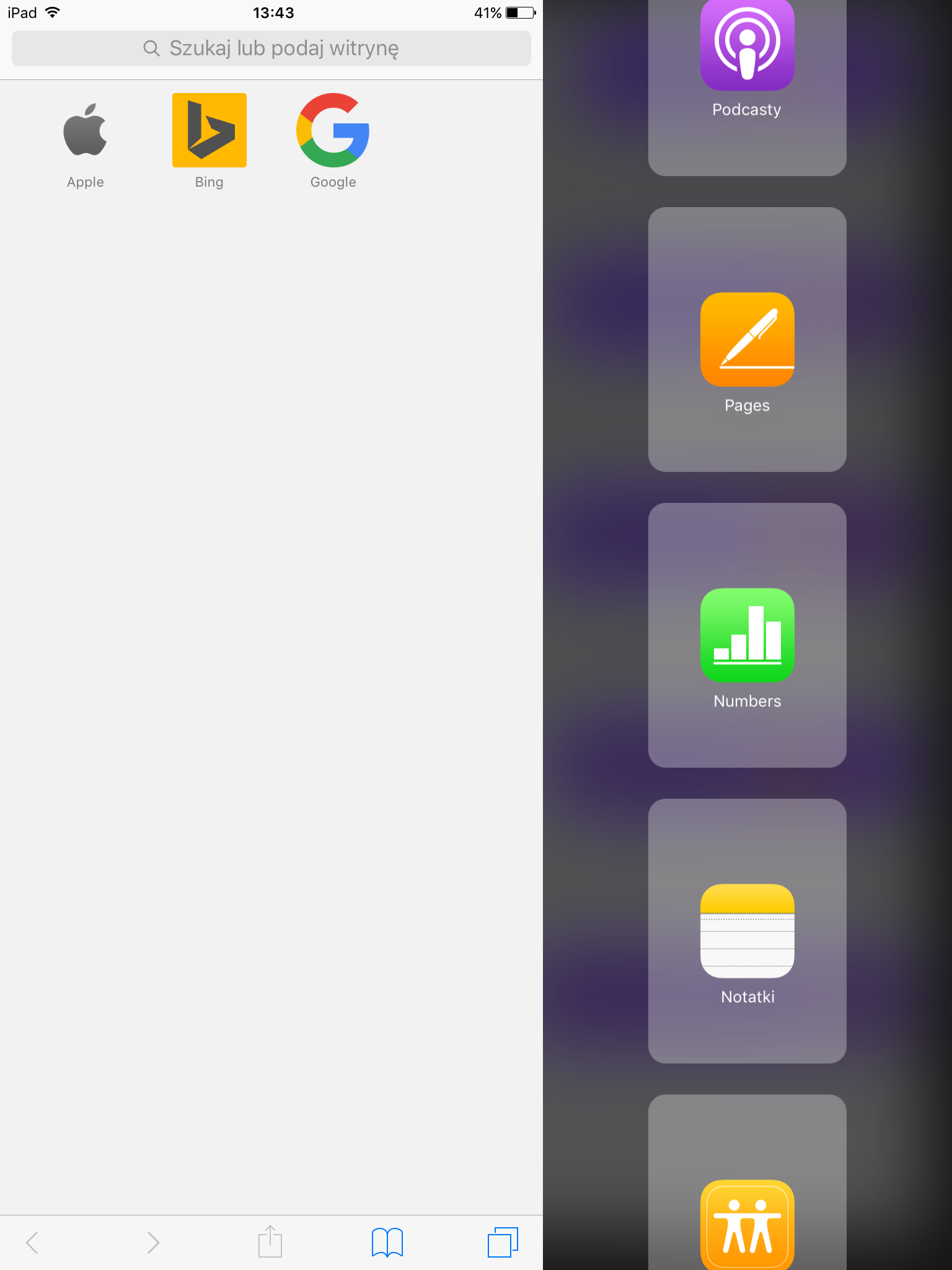Open the bookmarks book icon

point(387,1242)
